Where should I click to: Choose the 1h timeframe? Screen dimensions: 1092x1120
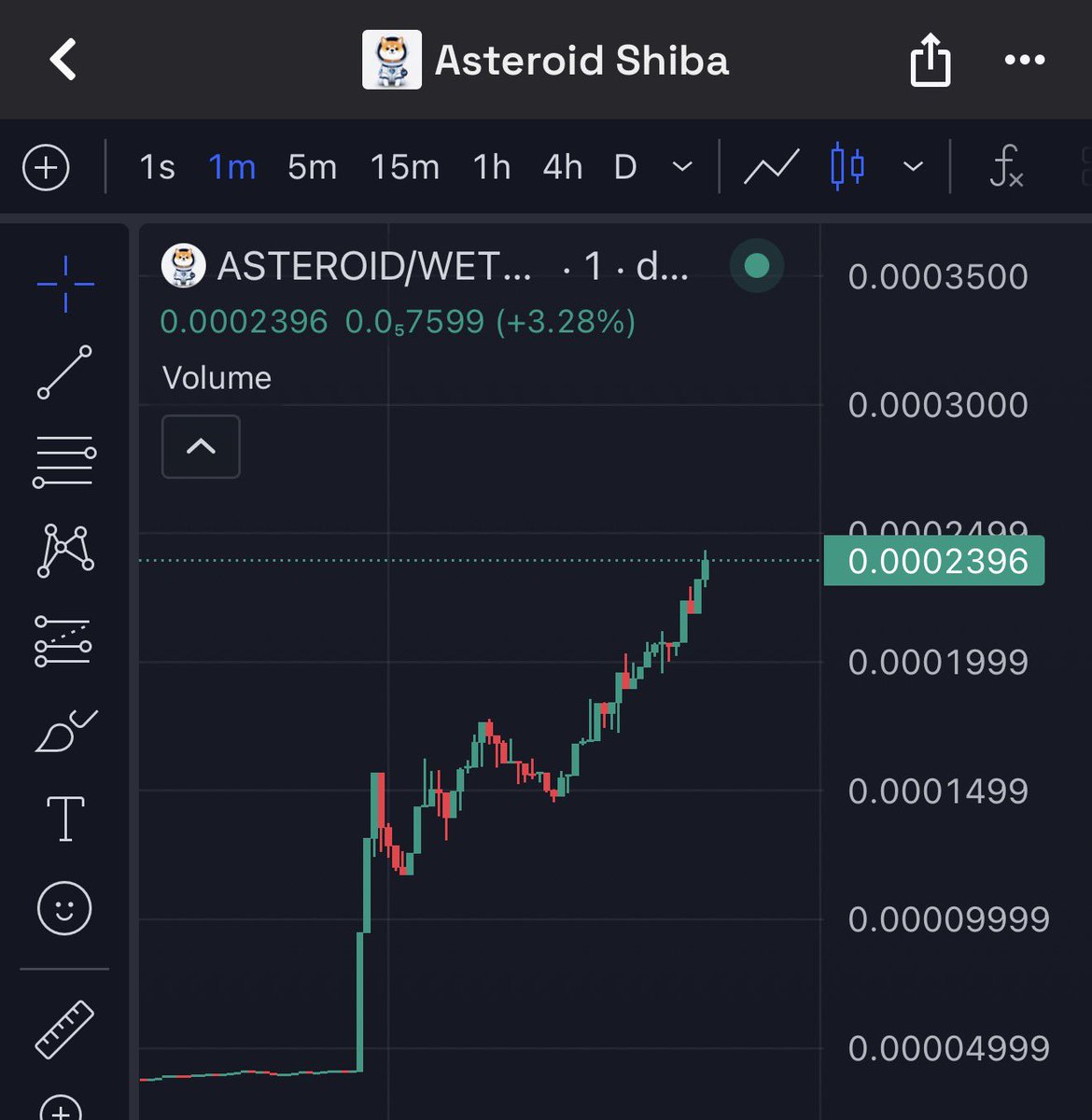[491, 168]
